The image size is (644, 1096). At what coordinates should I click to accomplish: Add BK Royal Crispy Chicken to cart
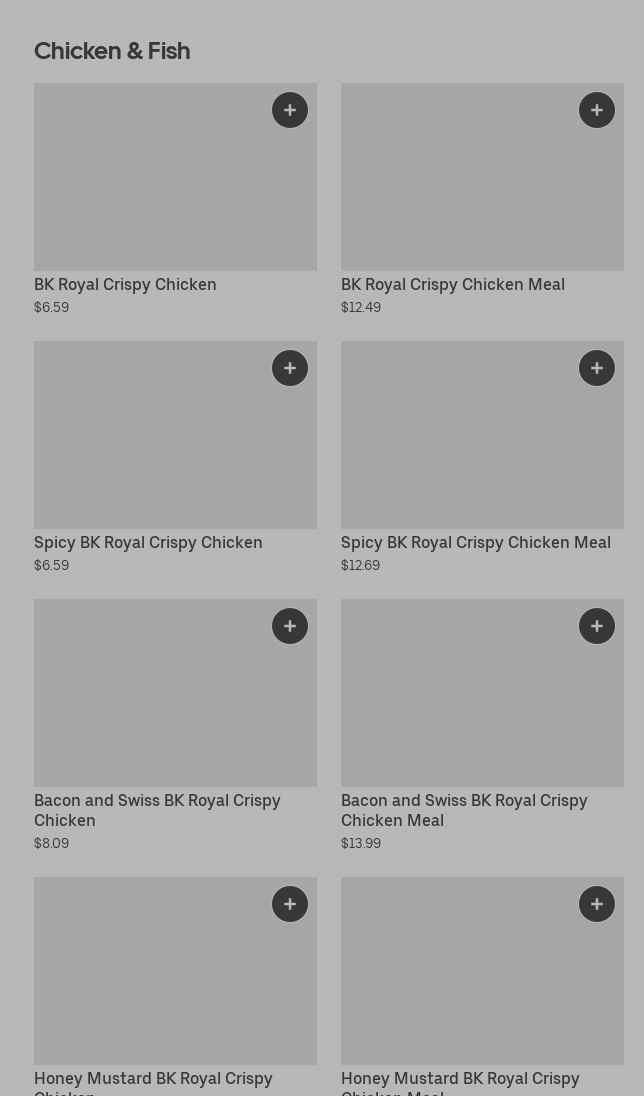(290, 110)
